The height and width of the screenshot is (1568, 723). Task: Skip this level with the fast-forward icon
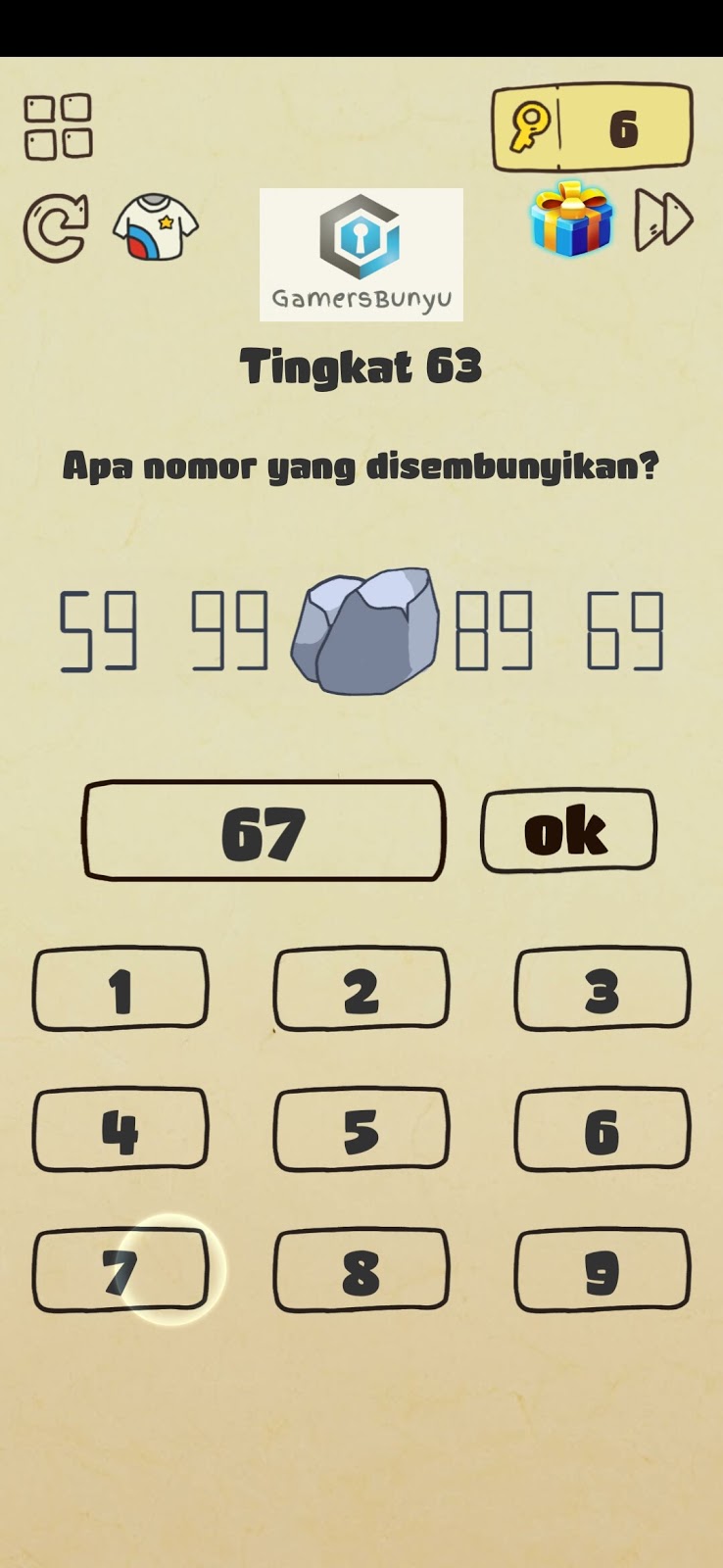click(663, 220)
